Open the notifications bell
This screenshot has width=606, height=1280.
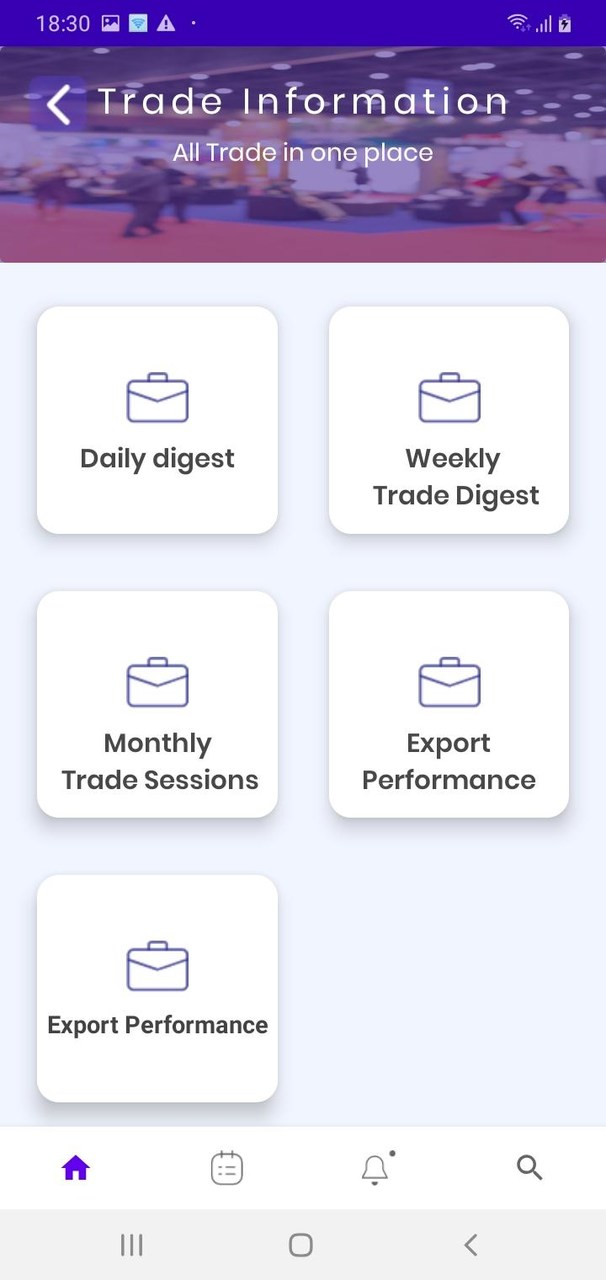(376, 1168)
